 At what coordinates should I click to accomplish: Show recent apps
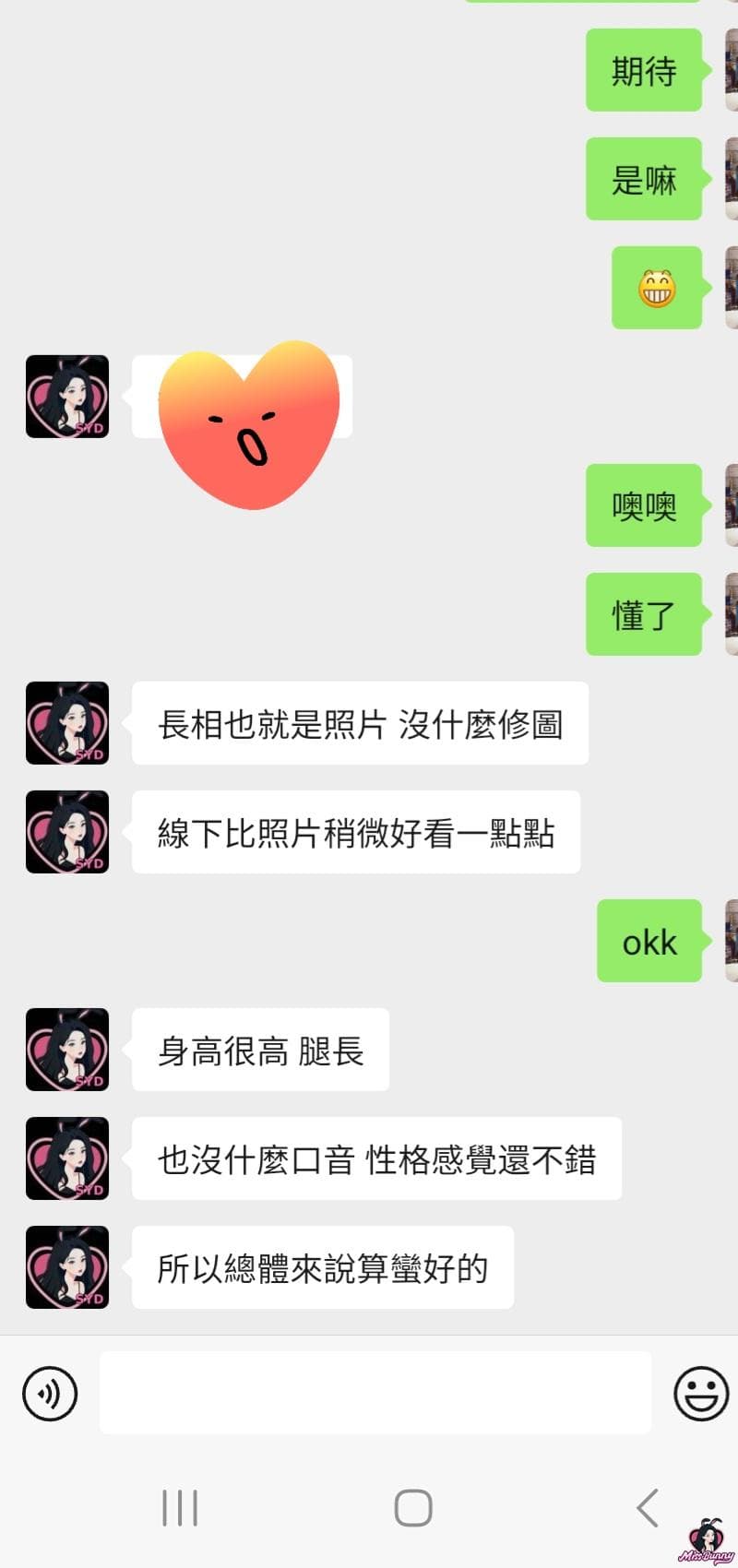tap(180, 1508)
